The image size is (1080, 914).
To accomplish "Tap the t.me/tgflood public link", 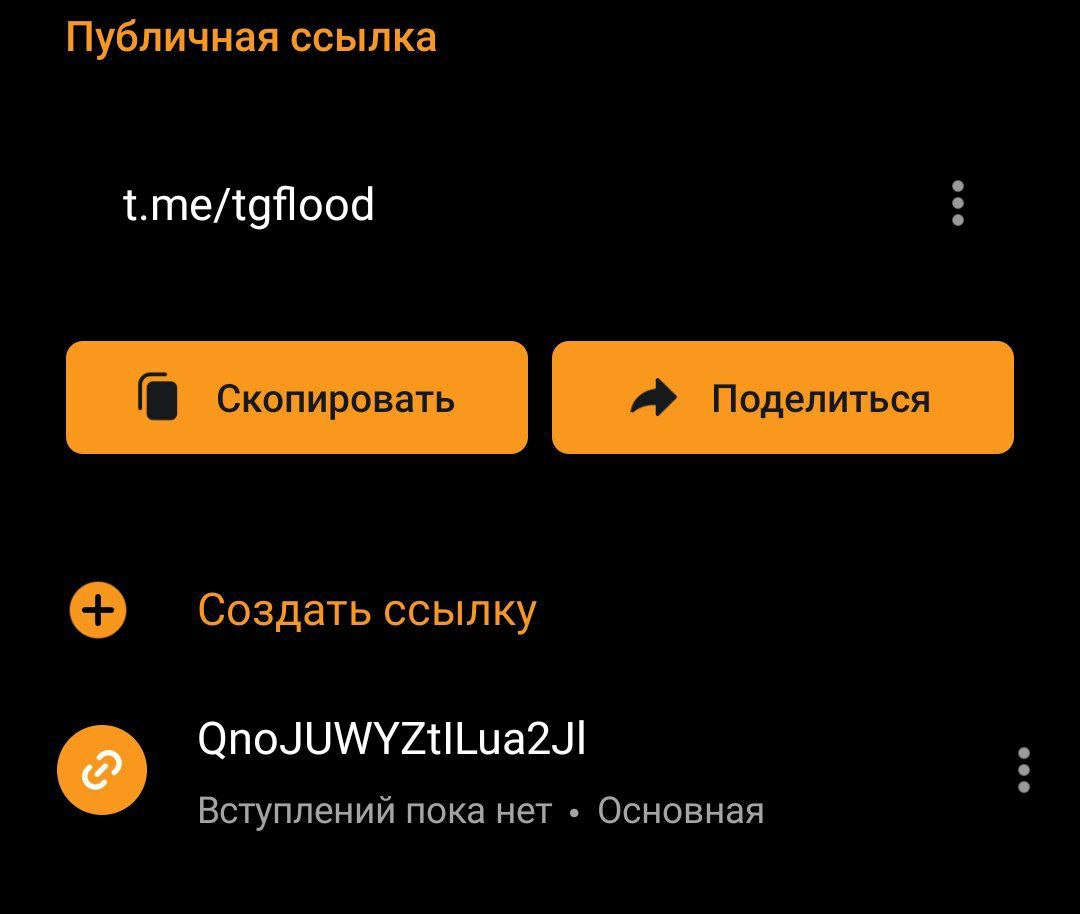I will [x=249, y=205].
